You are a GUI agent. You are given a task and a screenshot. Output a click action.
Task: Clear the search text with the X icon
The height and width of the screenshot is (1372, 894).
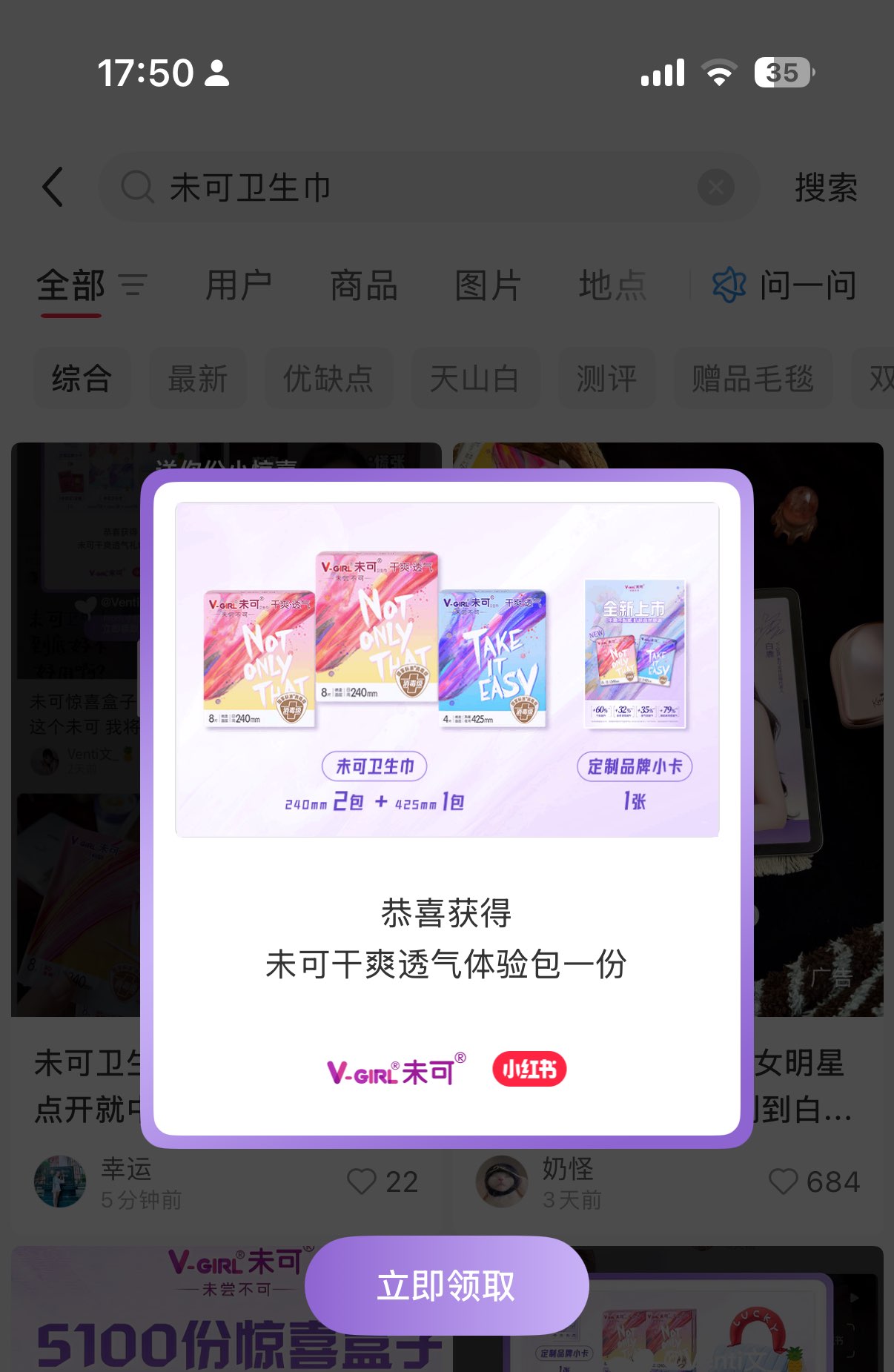(715, 188)
